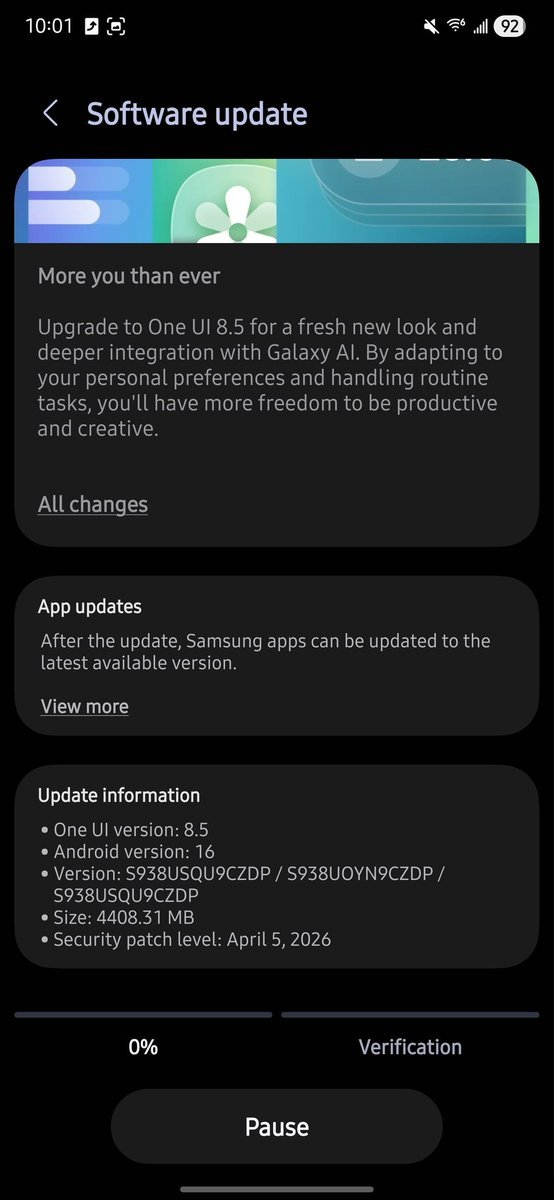
Task: Tap View more under App updates
Action: pyautogui.click(x=85, y=706)
